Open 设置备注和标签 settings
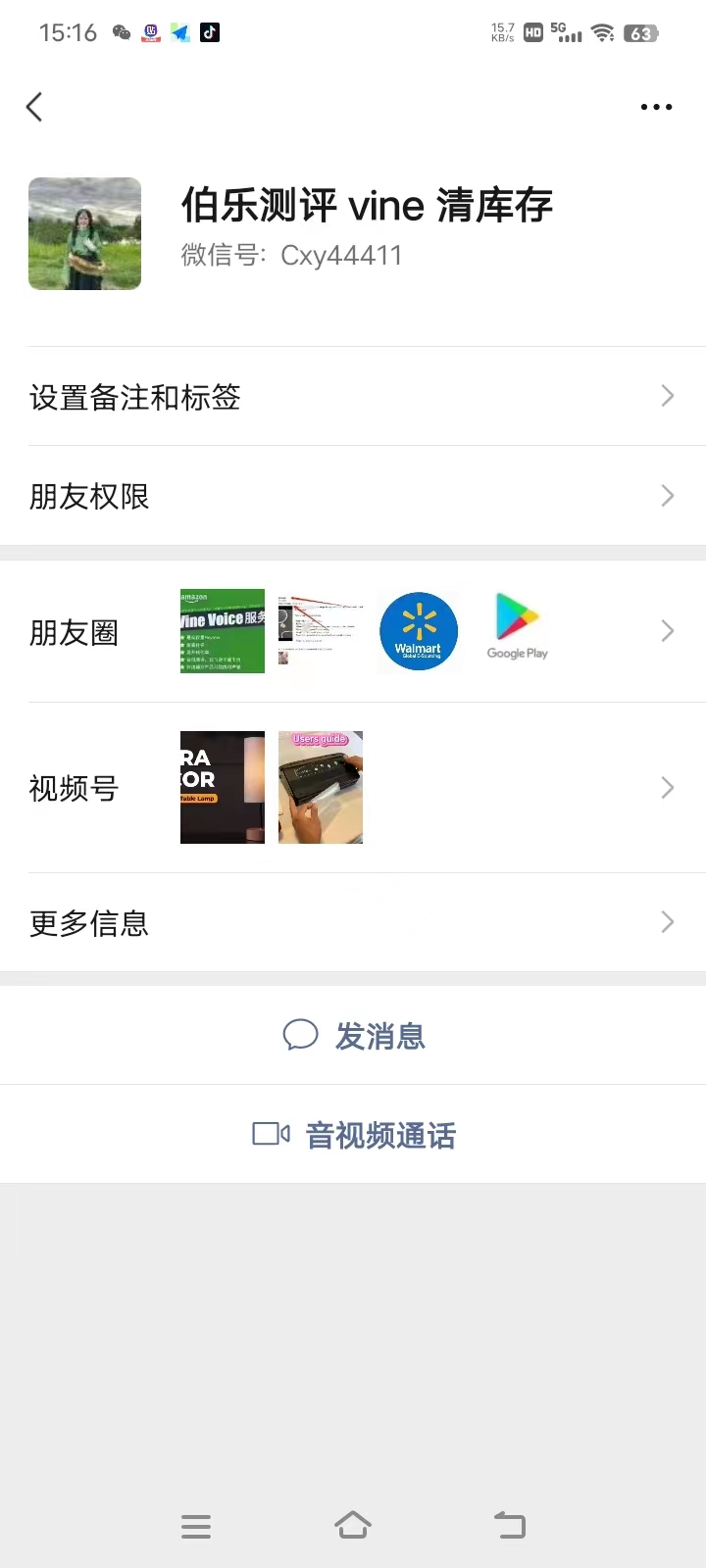Viewport: 706px width, 1568px height. 353,397
